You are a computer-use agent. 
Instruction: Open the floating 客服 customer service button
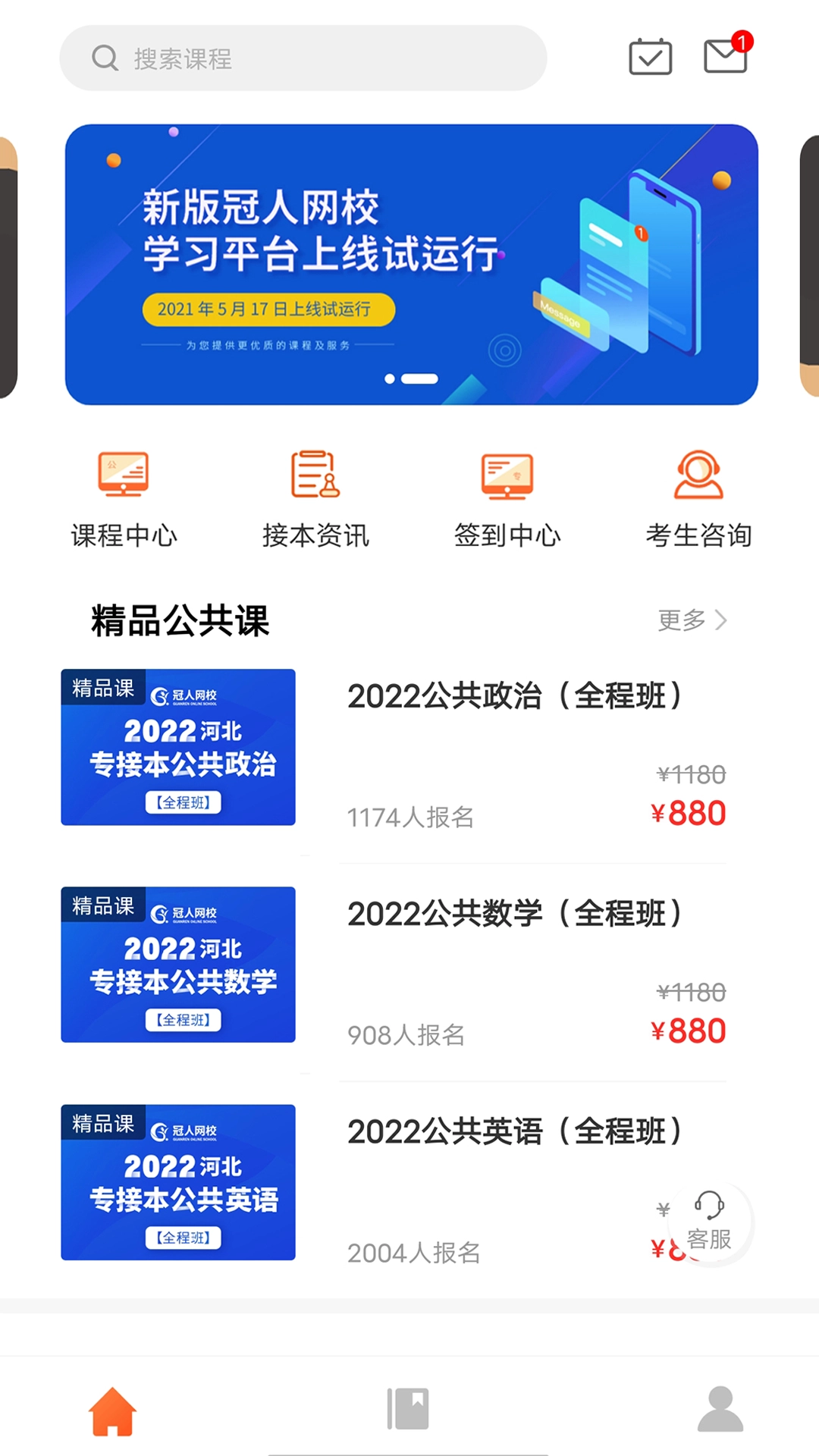coord(708,1221)
